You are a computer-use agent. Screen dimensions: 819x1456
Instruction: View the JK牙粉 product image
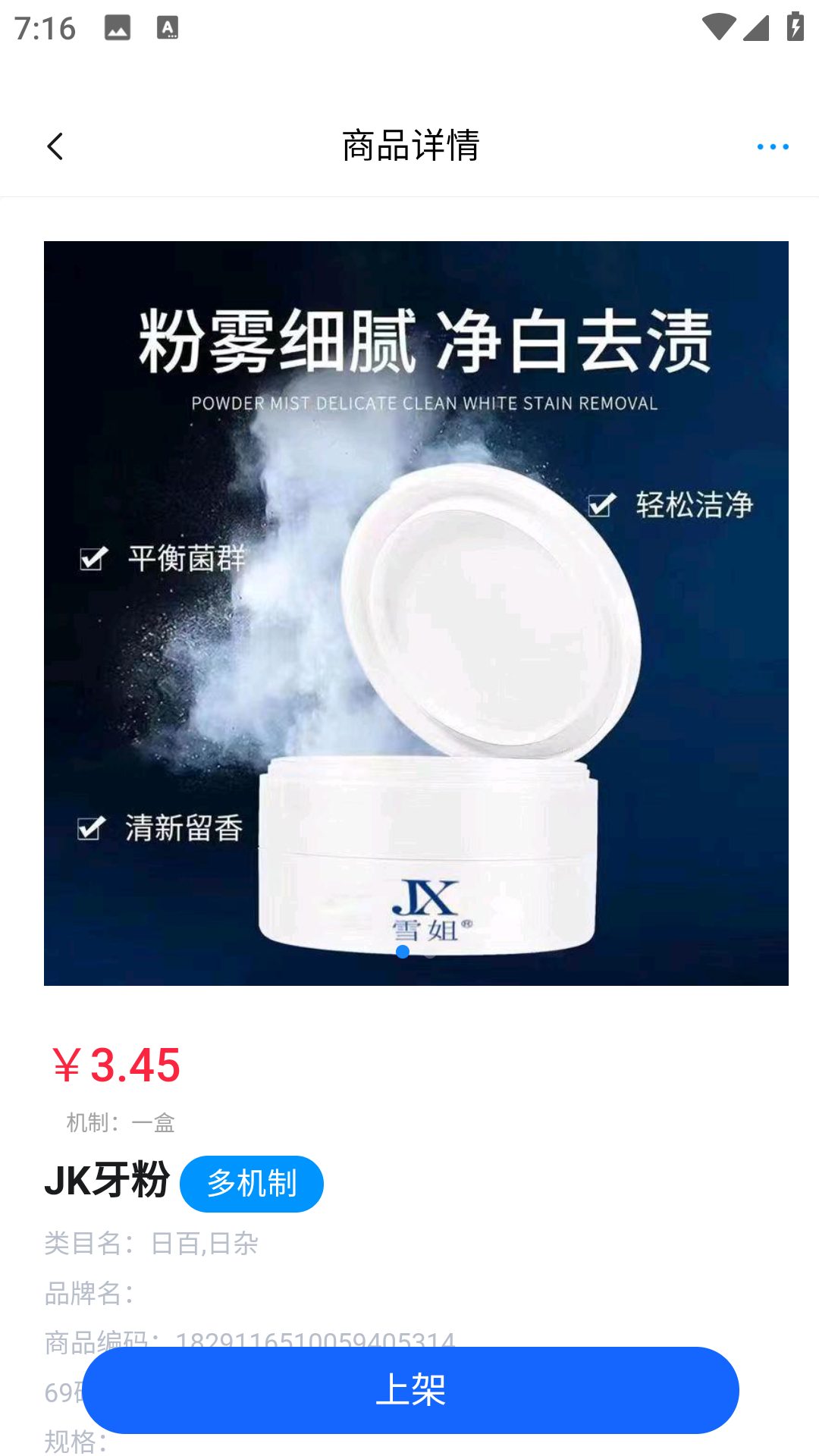[416, 613]
